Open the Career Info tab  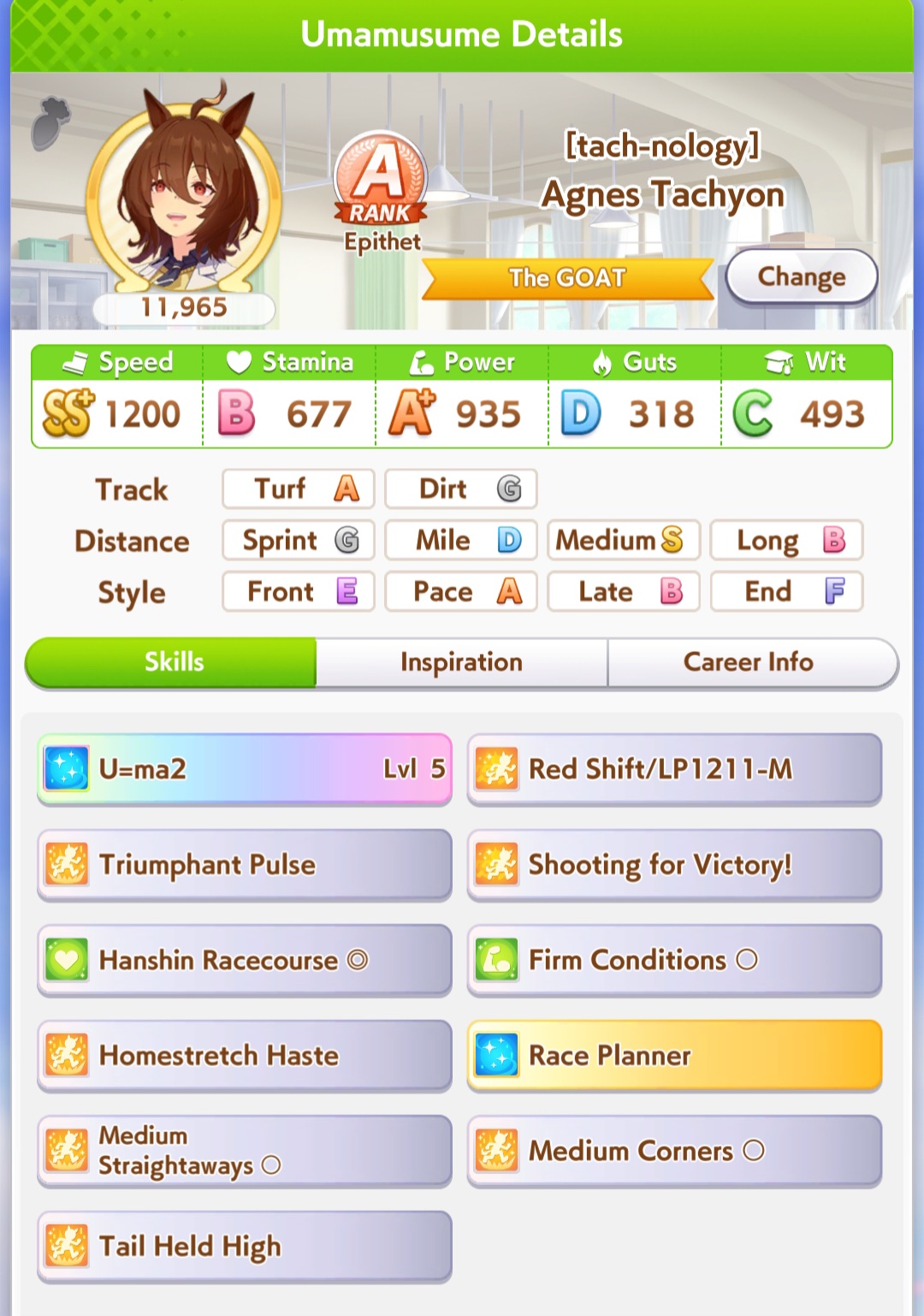(x=749, y=662)
